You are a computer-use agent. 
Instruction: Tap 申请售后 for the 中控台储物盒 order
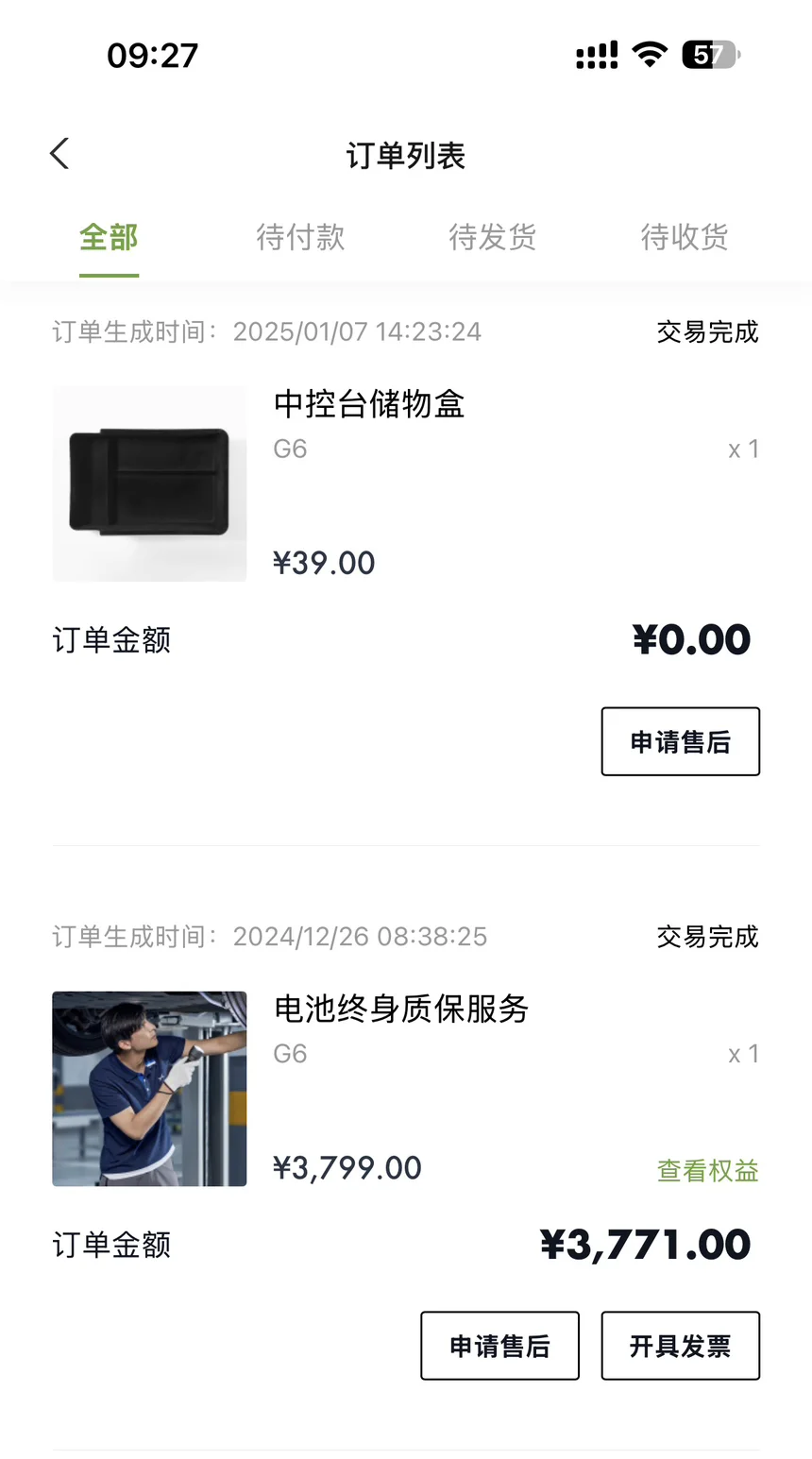(x=680, y=742)
